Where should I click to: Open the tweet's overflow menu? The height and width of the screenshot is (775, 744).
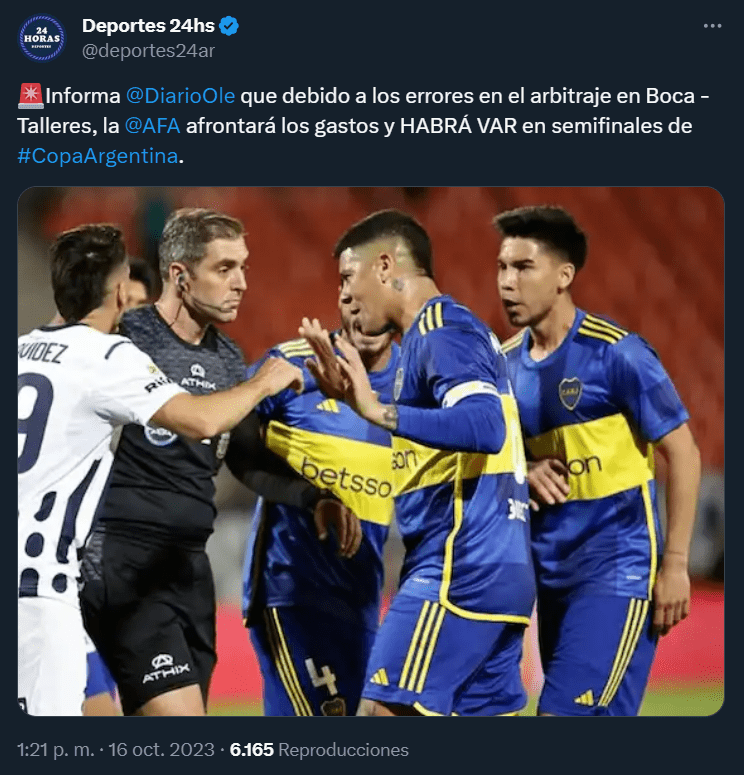point(710,26)
